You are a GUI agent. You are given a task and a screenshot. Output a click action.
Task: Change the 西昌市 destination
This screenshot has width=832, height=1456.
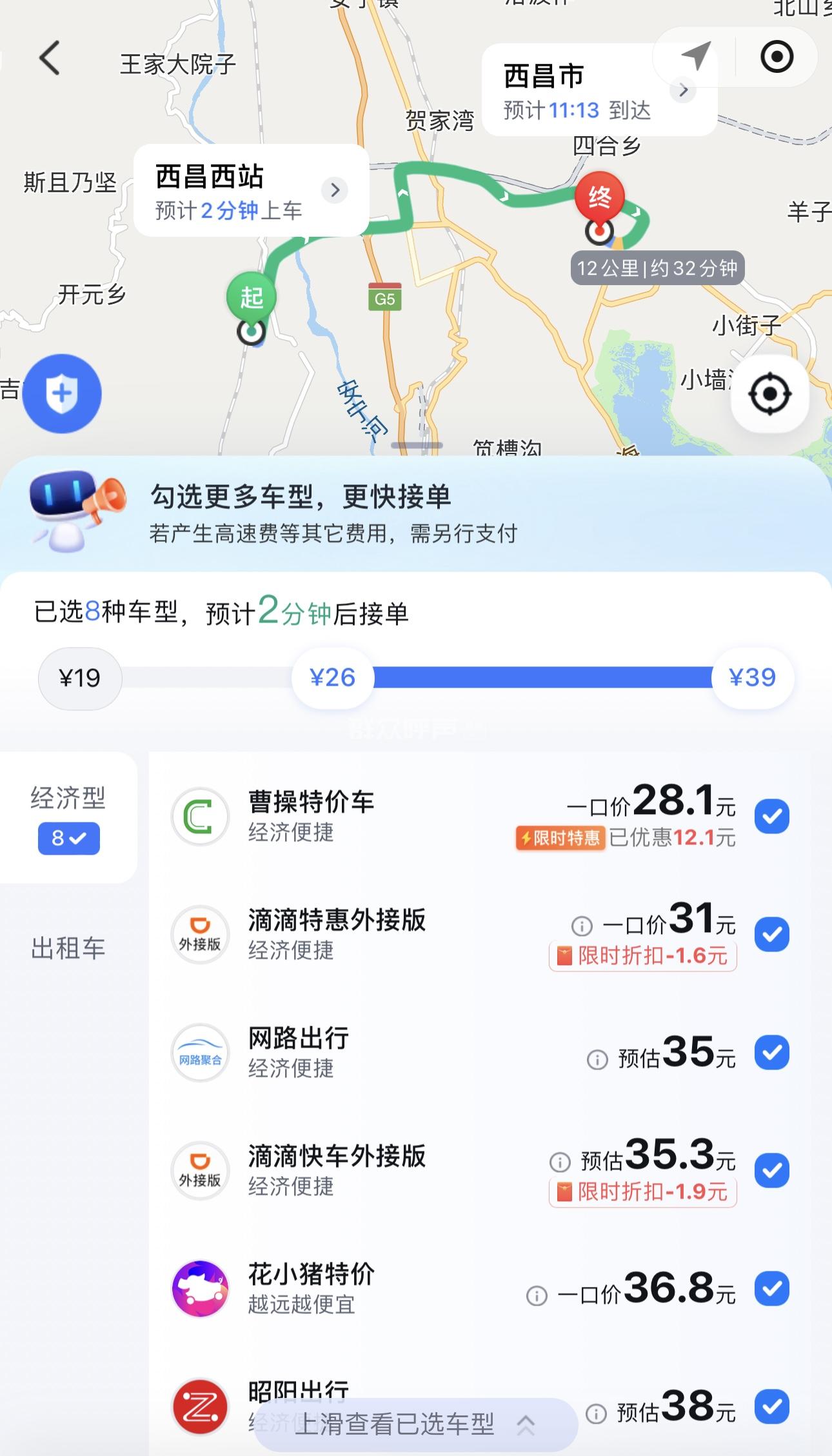tap(599, 90)
